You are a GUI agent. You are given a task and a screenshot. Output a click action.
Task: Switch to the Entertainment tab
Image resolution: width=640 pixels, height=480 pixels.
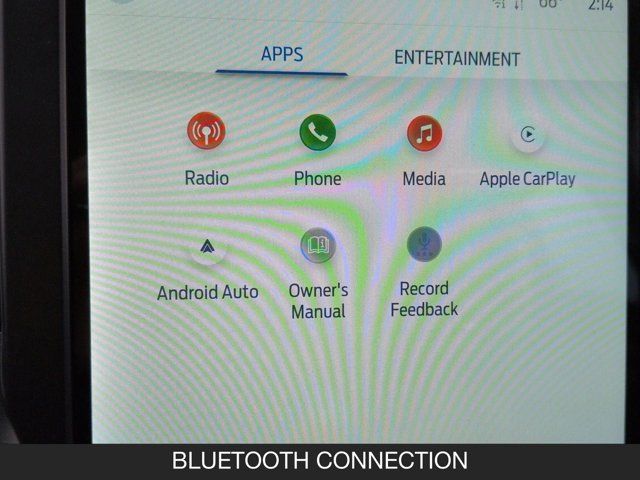[457, 58]
